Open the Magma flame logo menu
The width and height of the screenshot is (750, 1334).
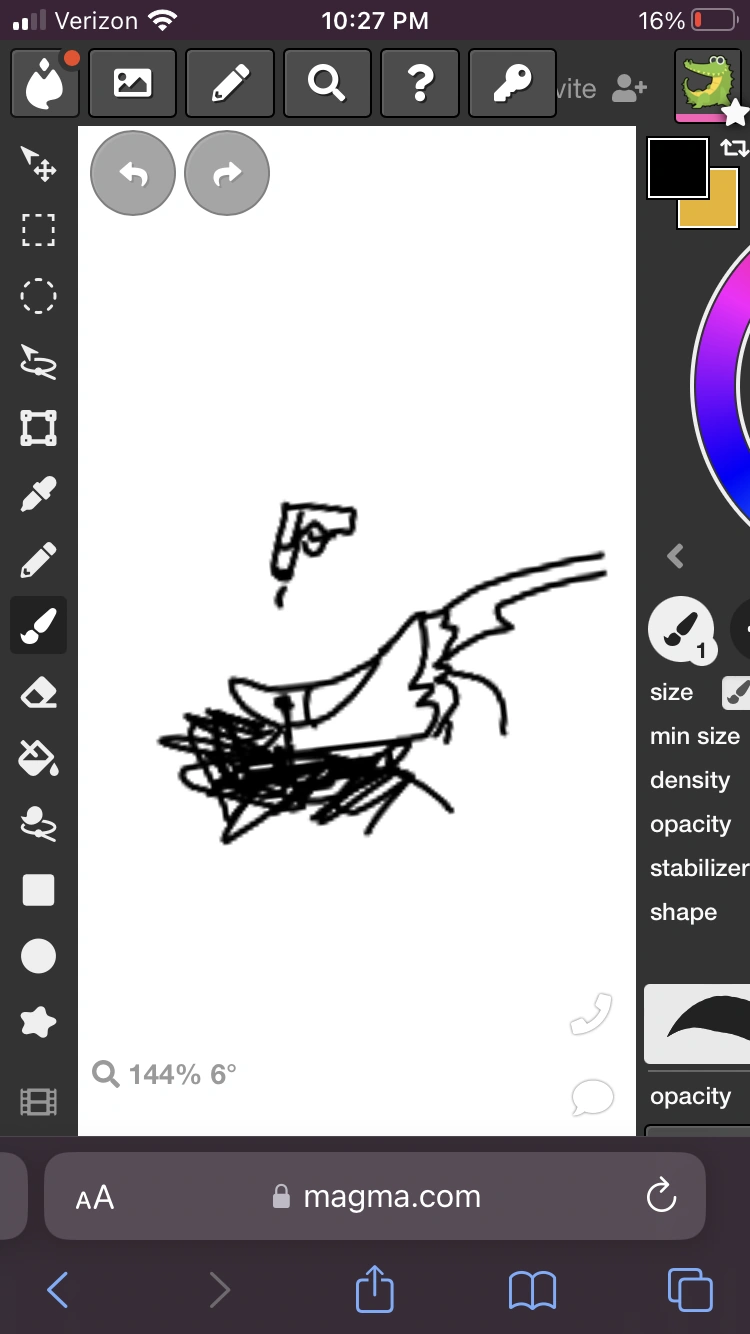tap(45, 83)
